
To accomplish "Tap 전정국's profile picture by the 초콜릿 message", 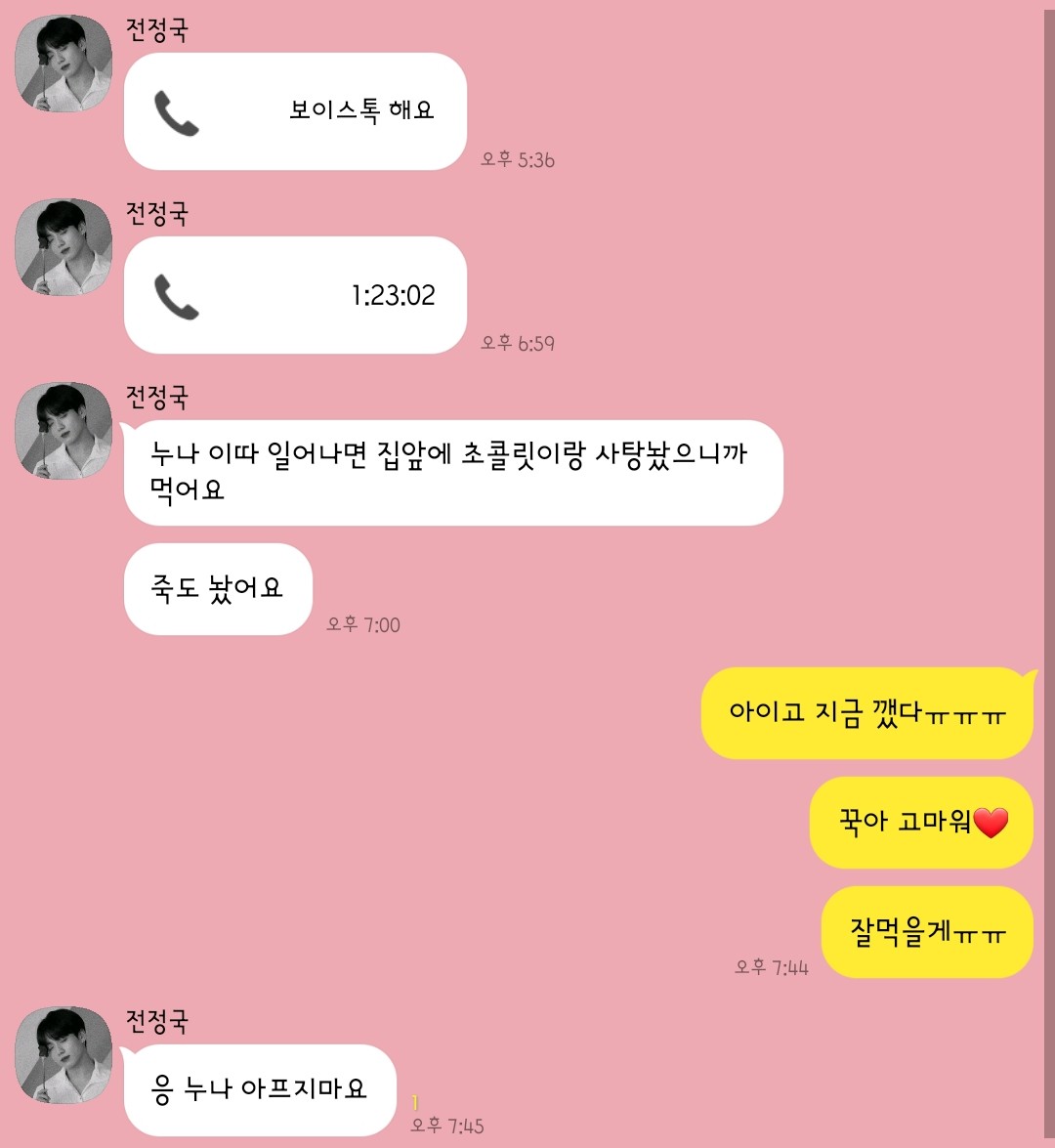I will tap(63, 431).
